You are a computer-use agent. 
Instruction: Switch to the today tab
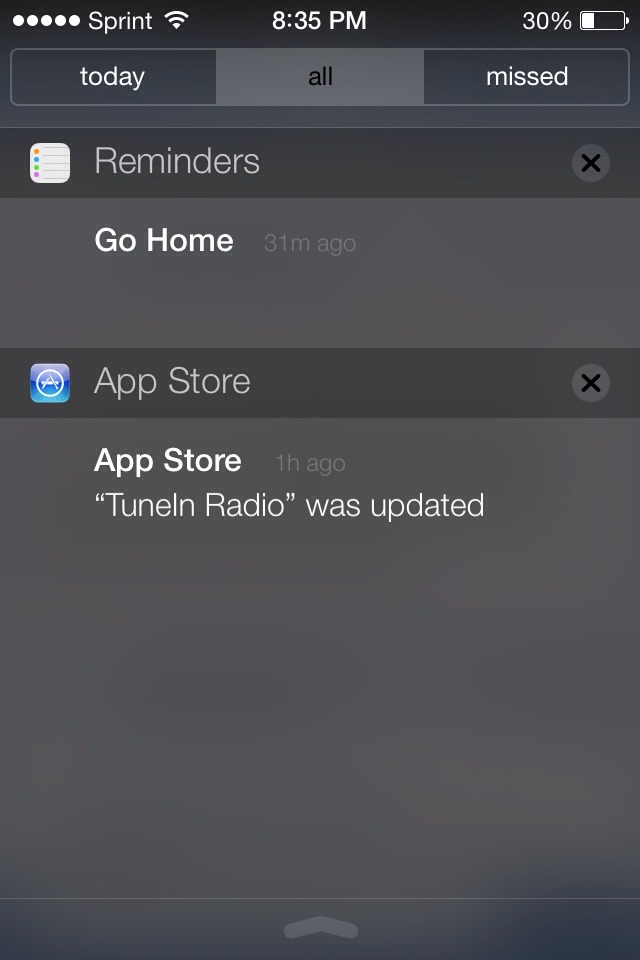[113, 77]
